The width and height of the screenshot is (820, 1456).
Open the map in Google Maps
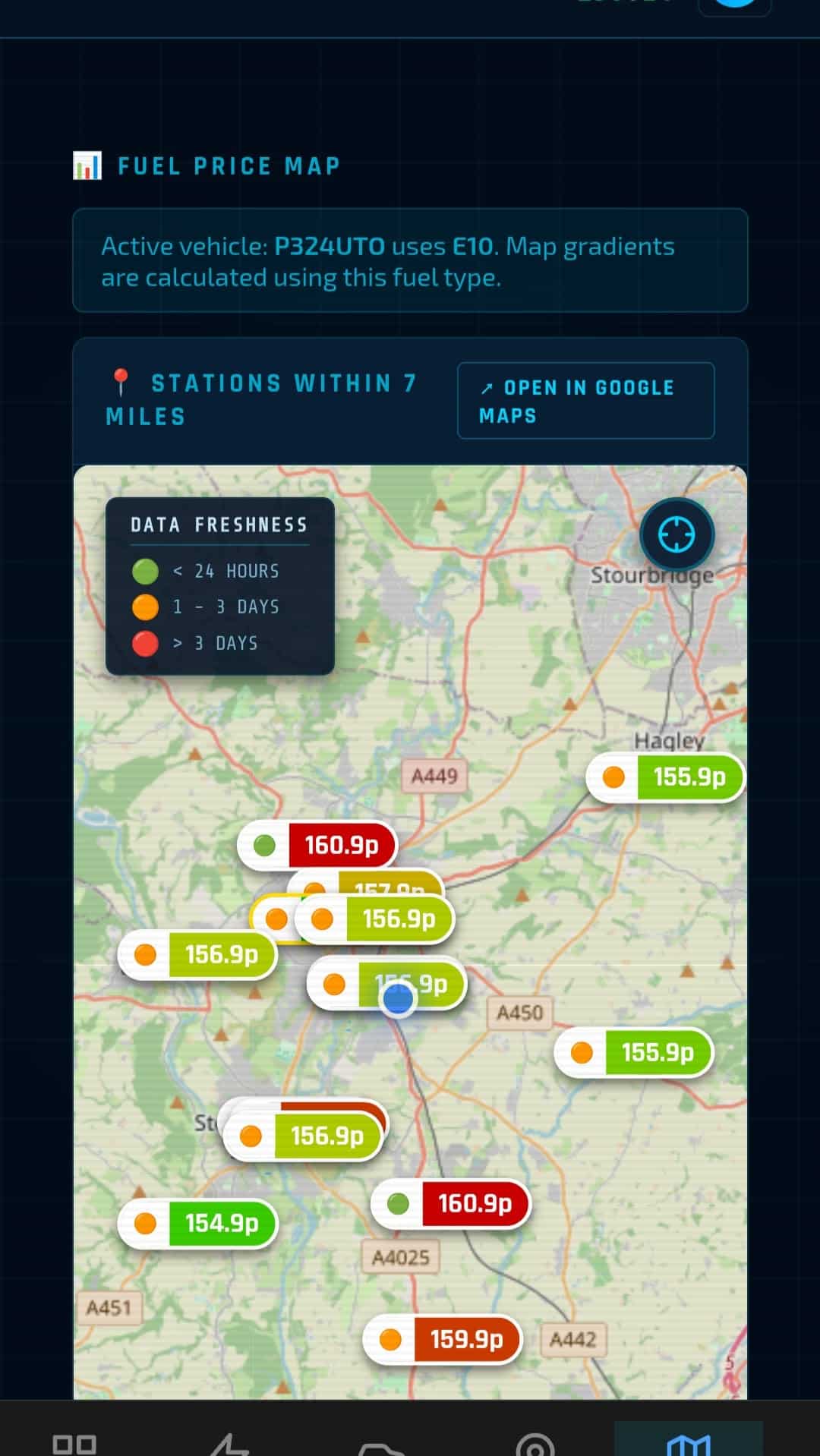[585, 401]
